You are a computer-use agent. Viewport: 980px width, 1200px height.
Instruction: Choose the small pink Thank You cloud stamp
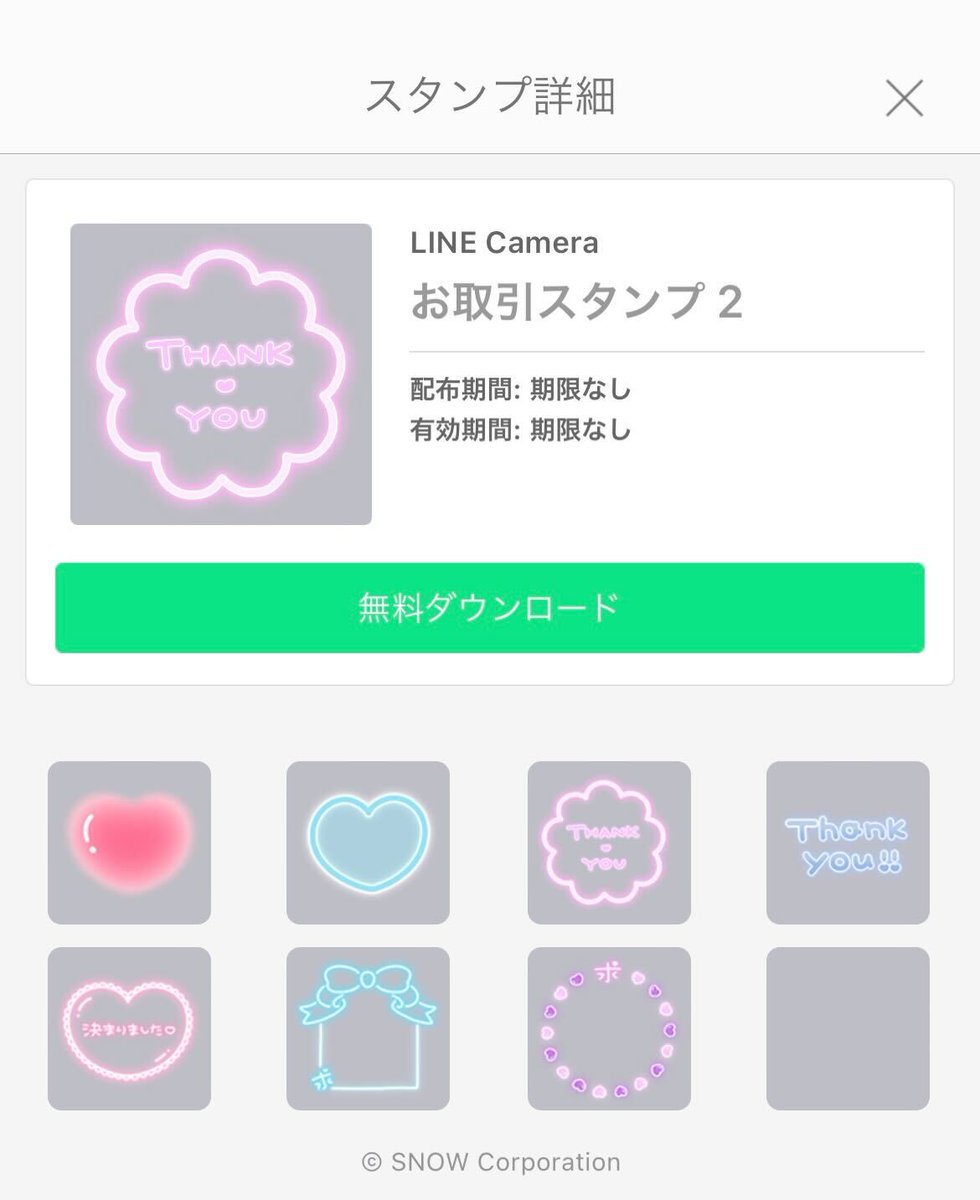point(609,842)
